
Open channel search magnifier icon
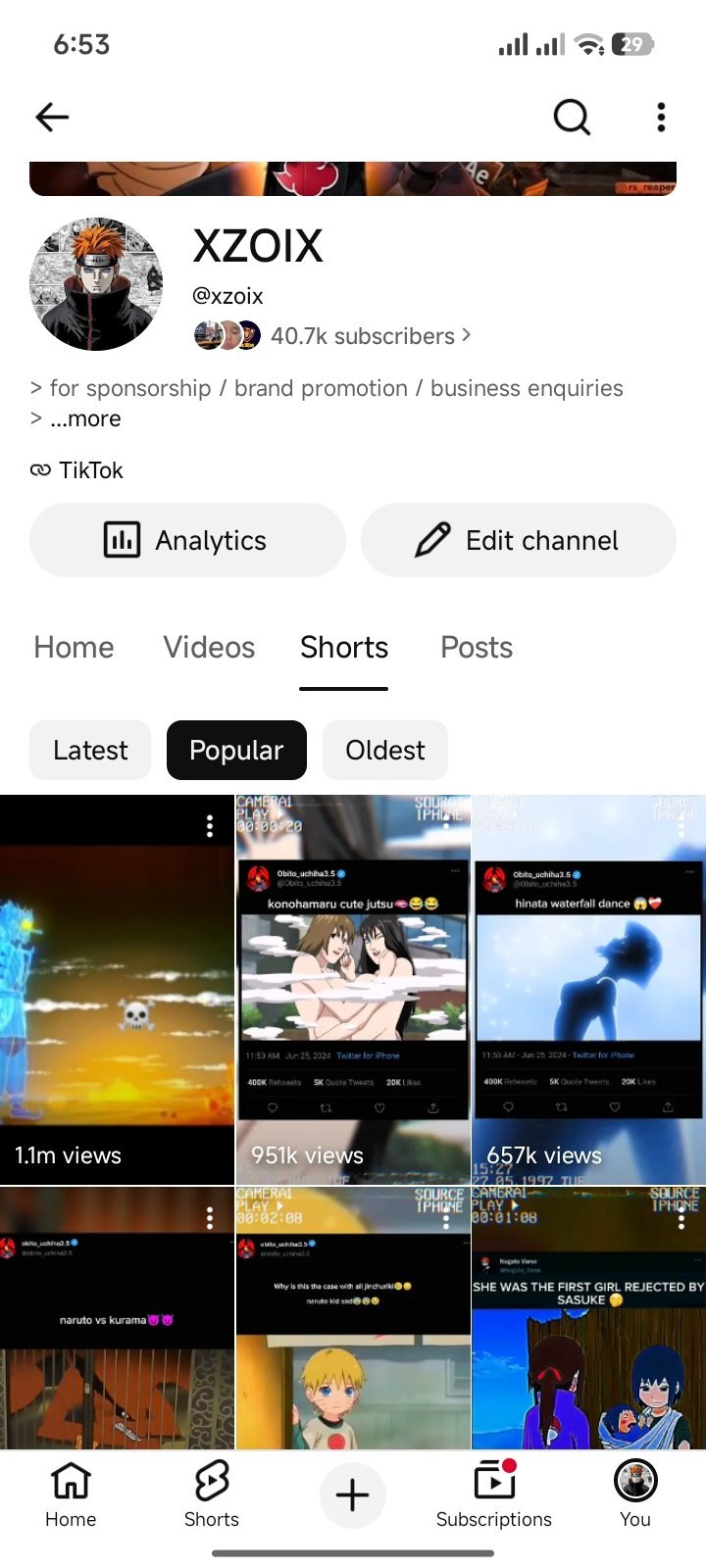pos(572,118)
